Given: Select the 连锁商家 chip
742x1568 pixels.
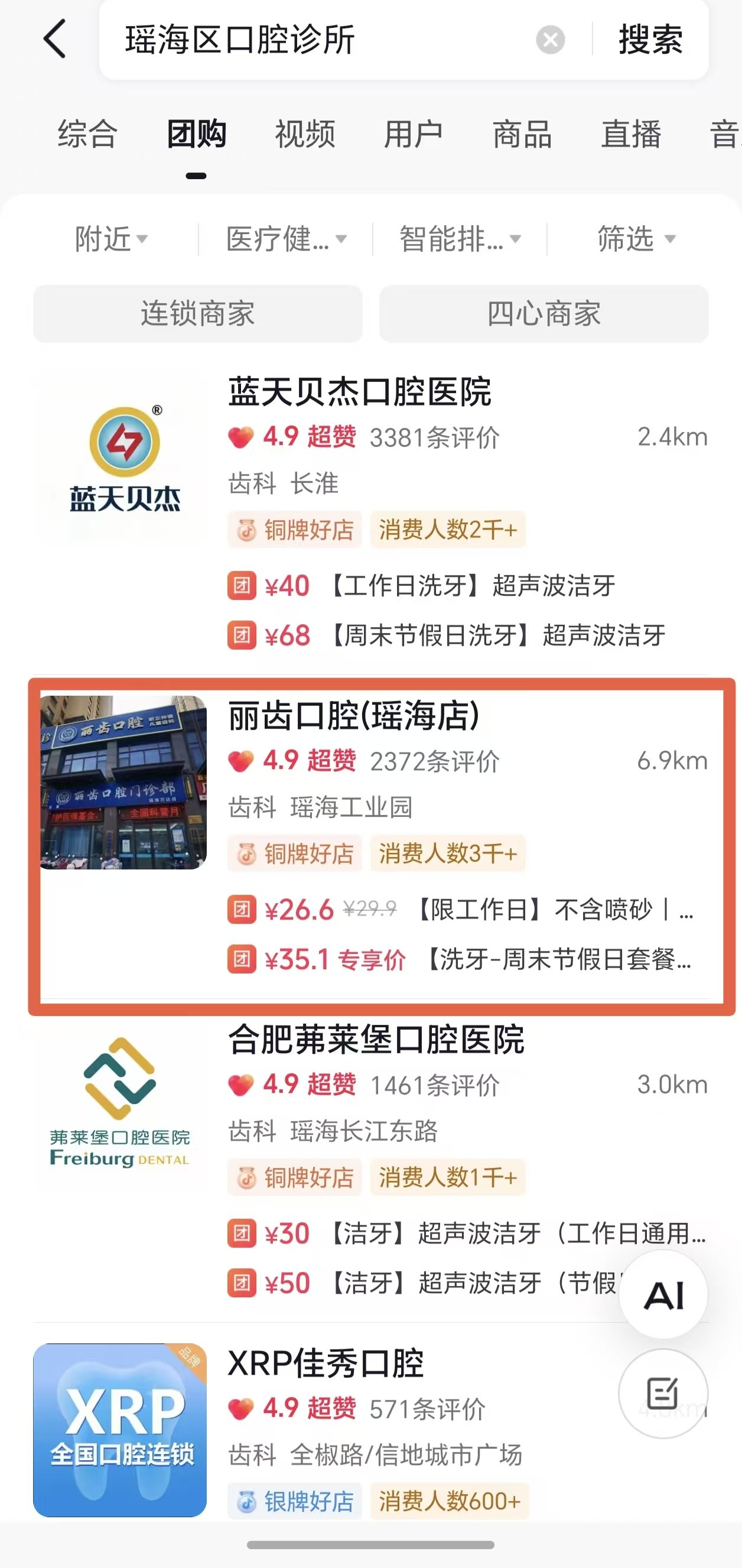Looking at the screenshot, I should point(198,313).
